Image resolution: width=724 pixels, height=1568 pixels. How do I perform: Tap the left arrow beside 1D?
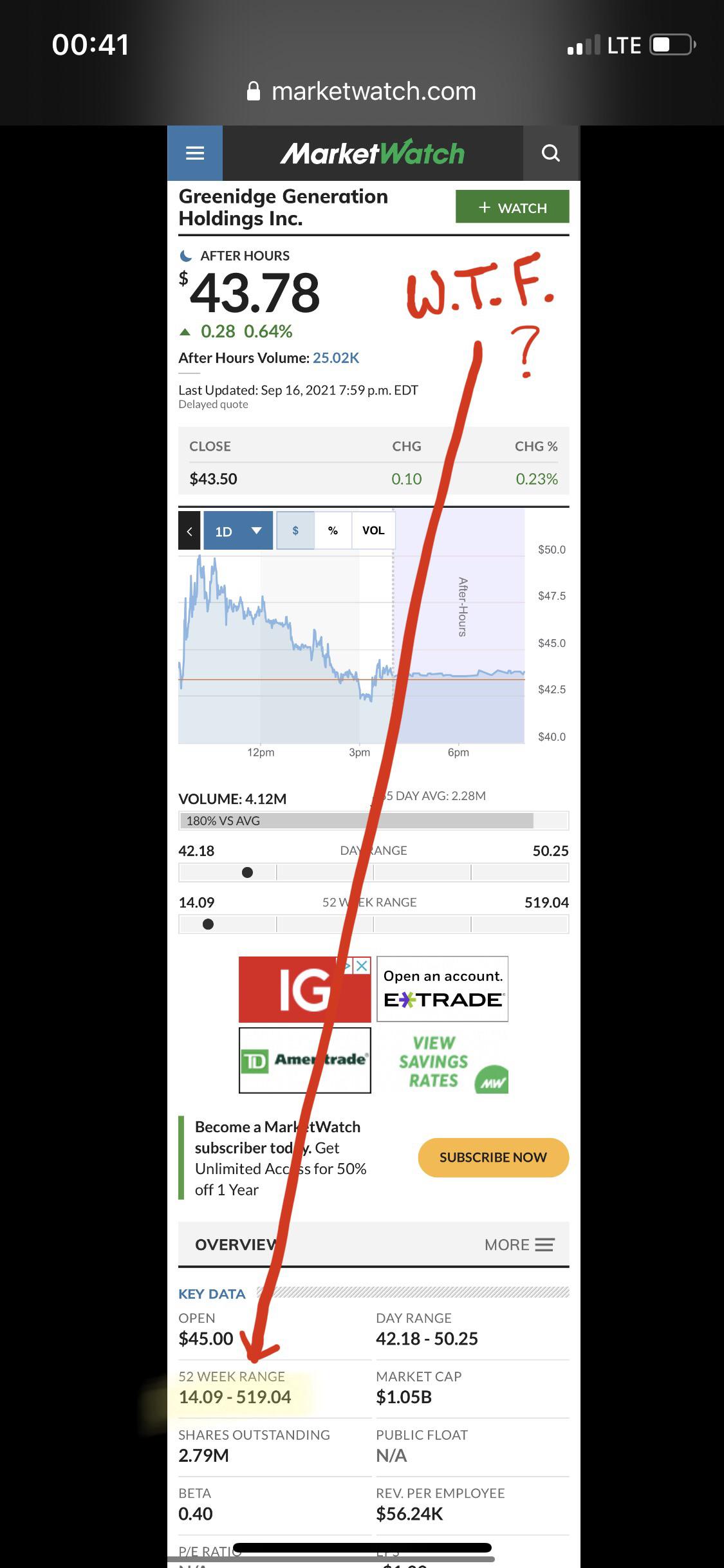click(189, 531)
